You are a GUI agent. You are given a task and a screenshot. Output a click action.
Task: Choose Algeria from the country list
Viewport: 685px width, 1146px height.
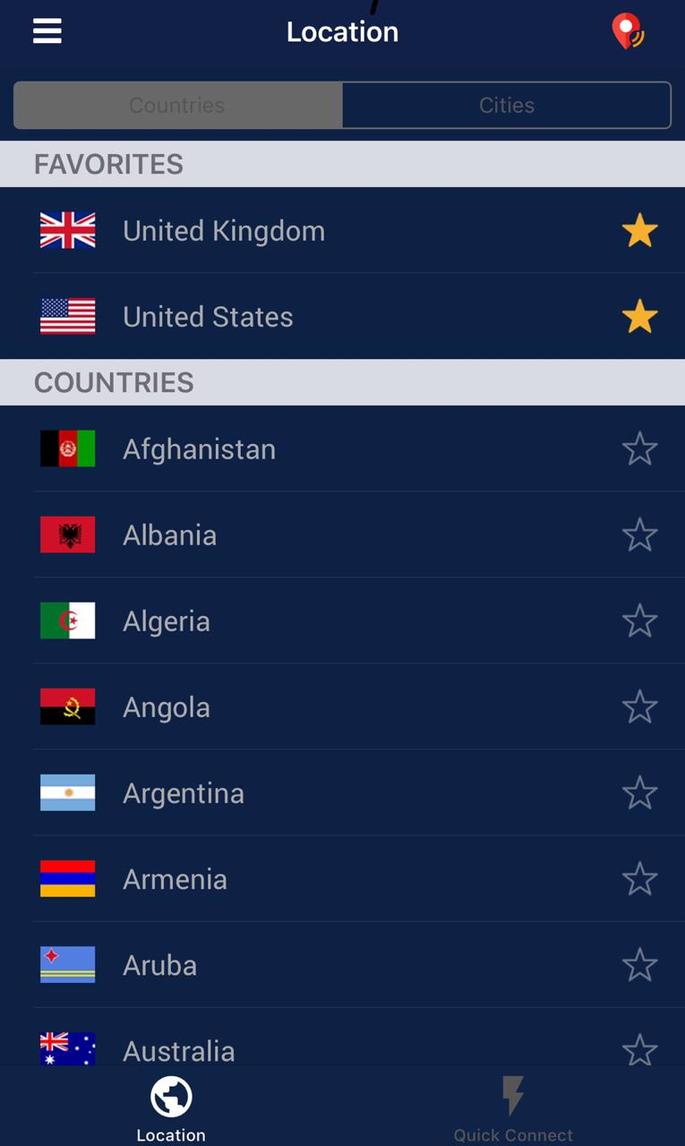(x=342, y=621)
